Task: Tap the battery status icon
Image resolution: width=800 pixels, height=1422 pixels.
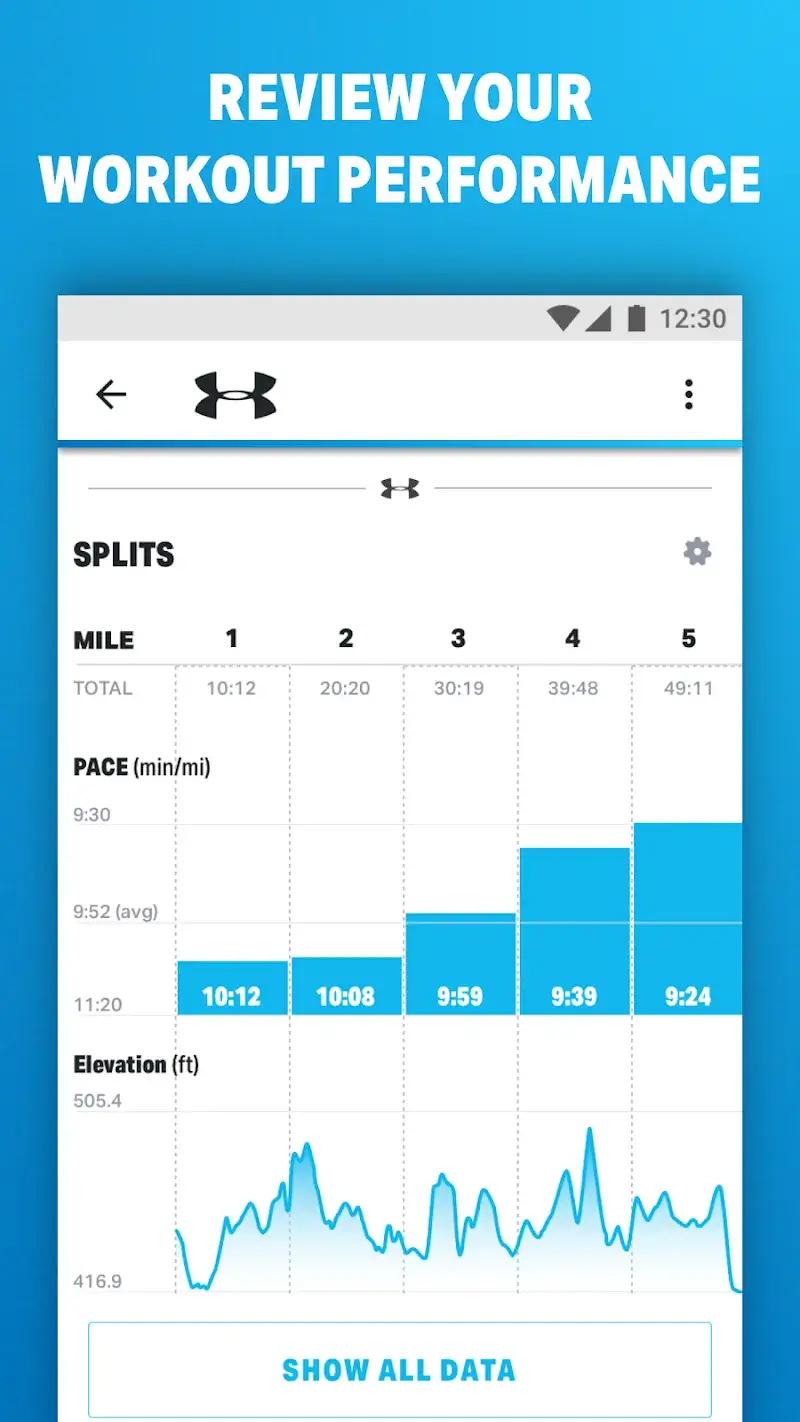Action: click(637, 318)
